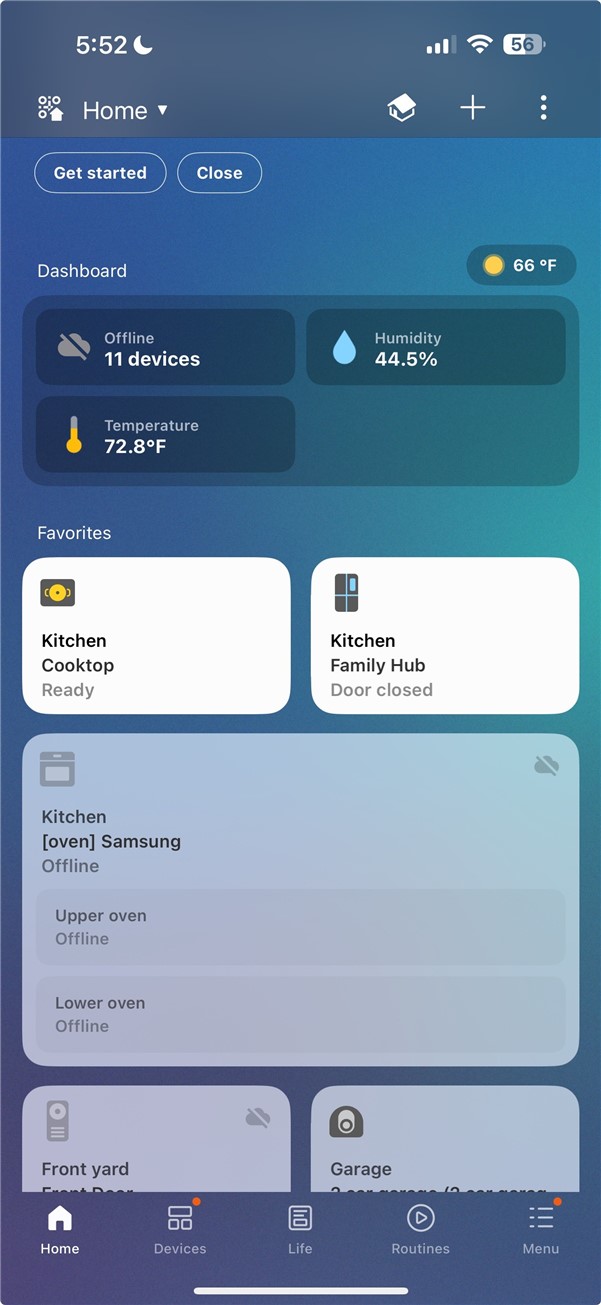Image resolution: width=601 pixels, height=1305 pixels.
Task: Expand the Home location dropdown
Action: pos(125,111)
